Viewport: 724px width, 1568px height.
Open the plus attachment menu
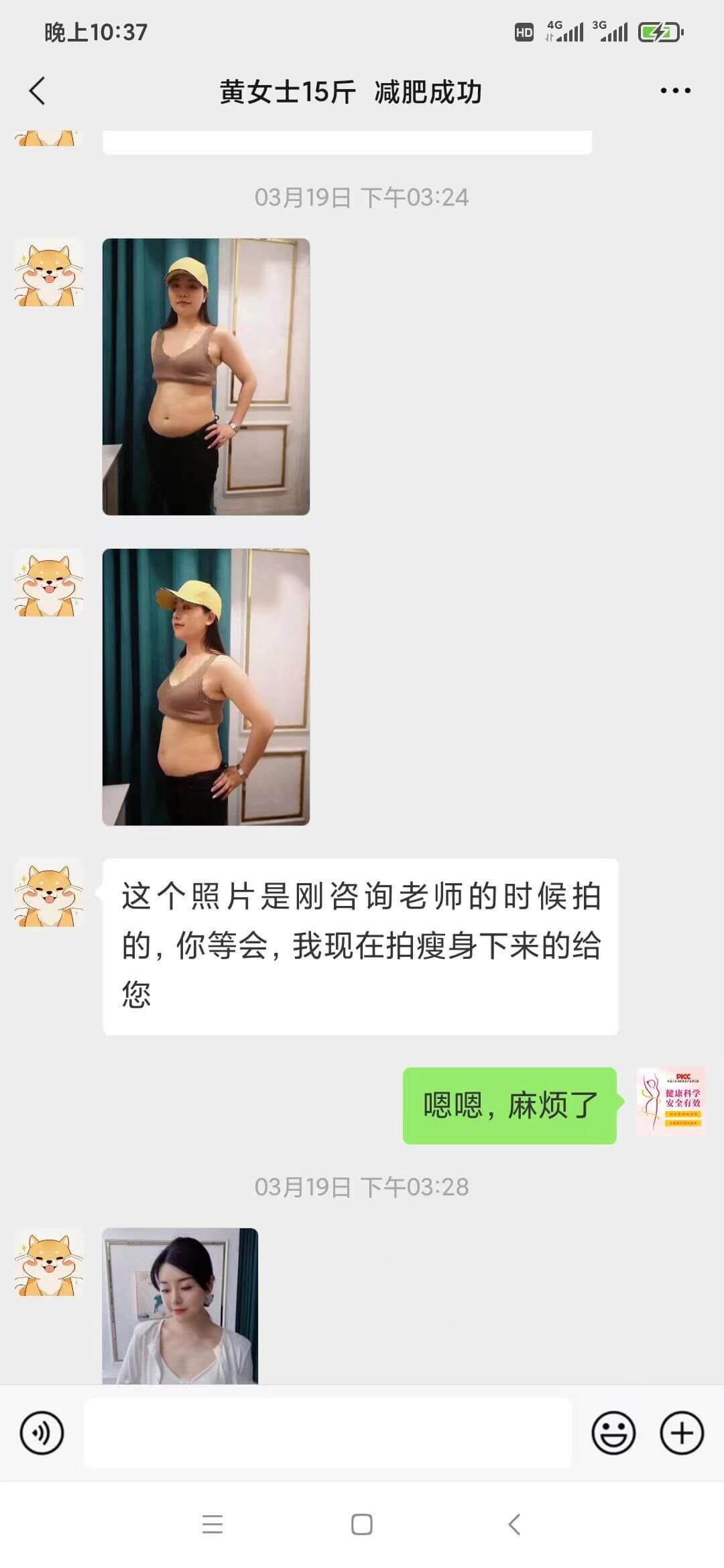682,1433
